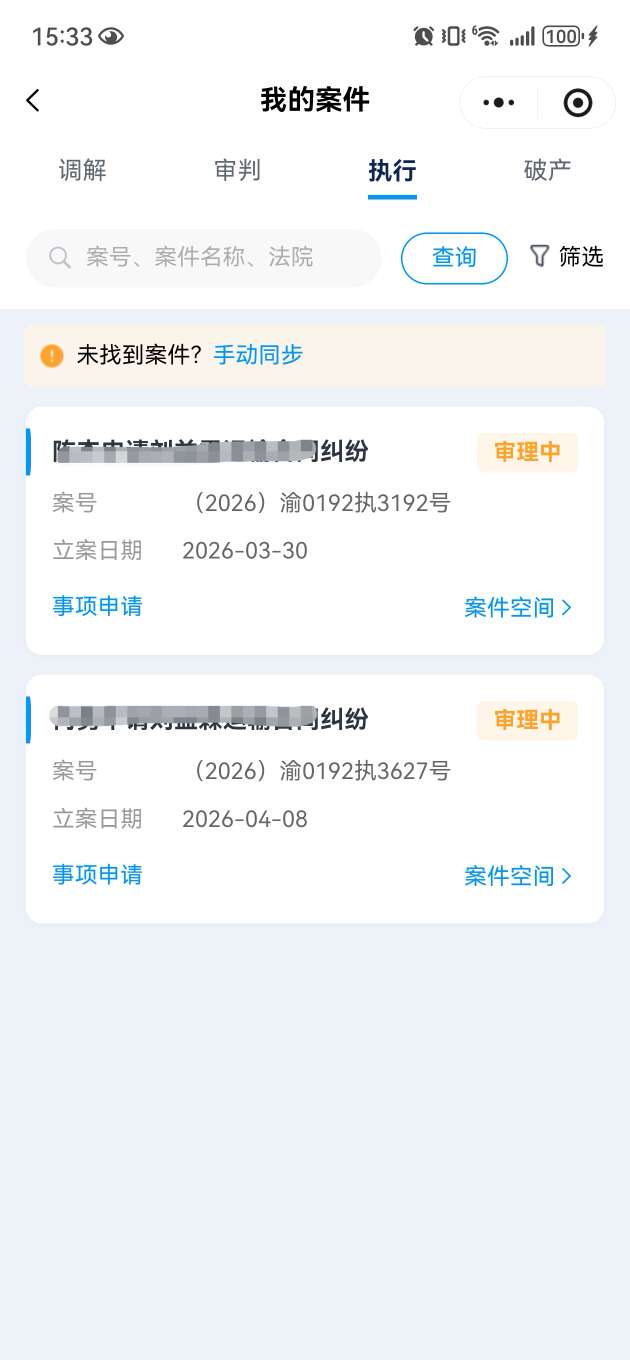Viewport: 630px width, 1360px height.
Task: Switch to the 审判 tab
Action: coord(237,170)
